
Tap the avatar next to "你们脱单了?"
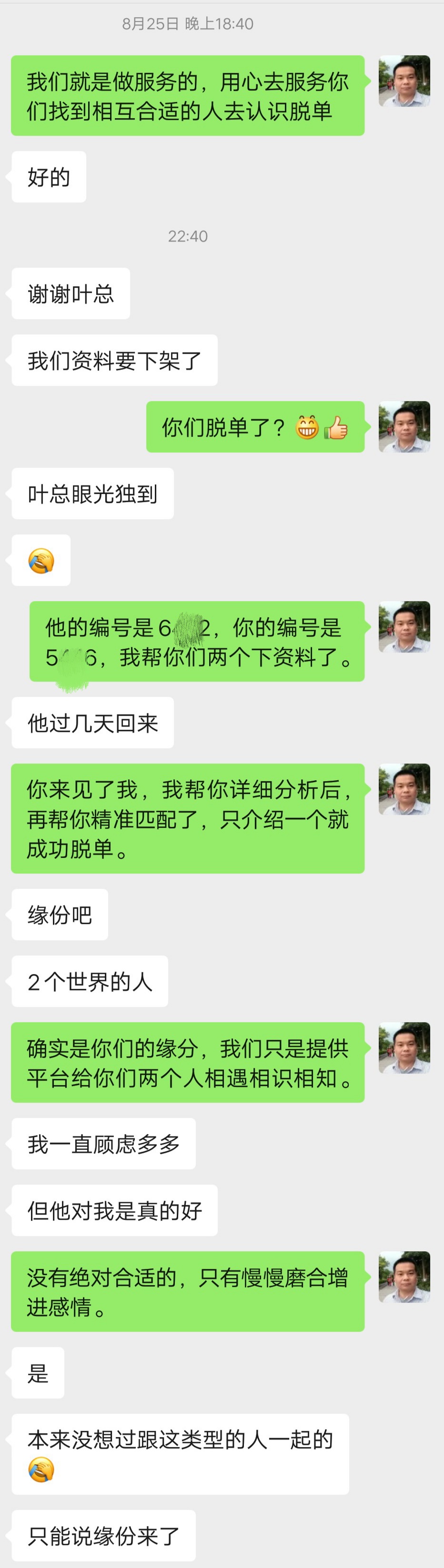coord(404,427)
